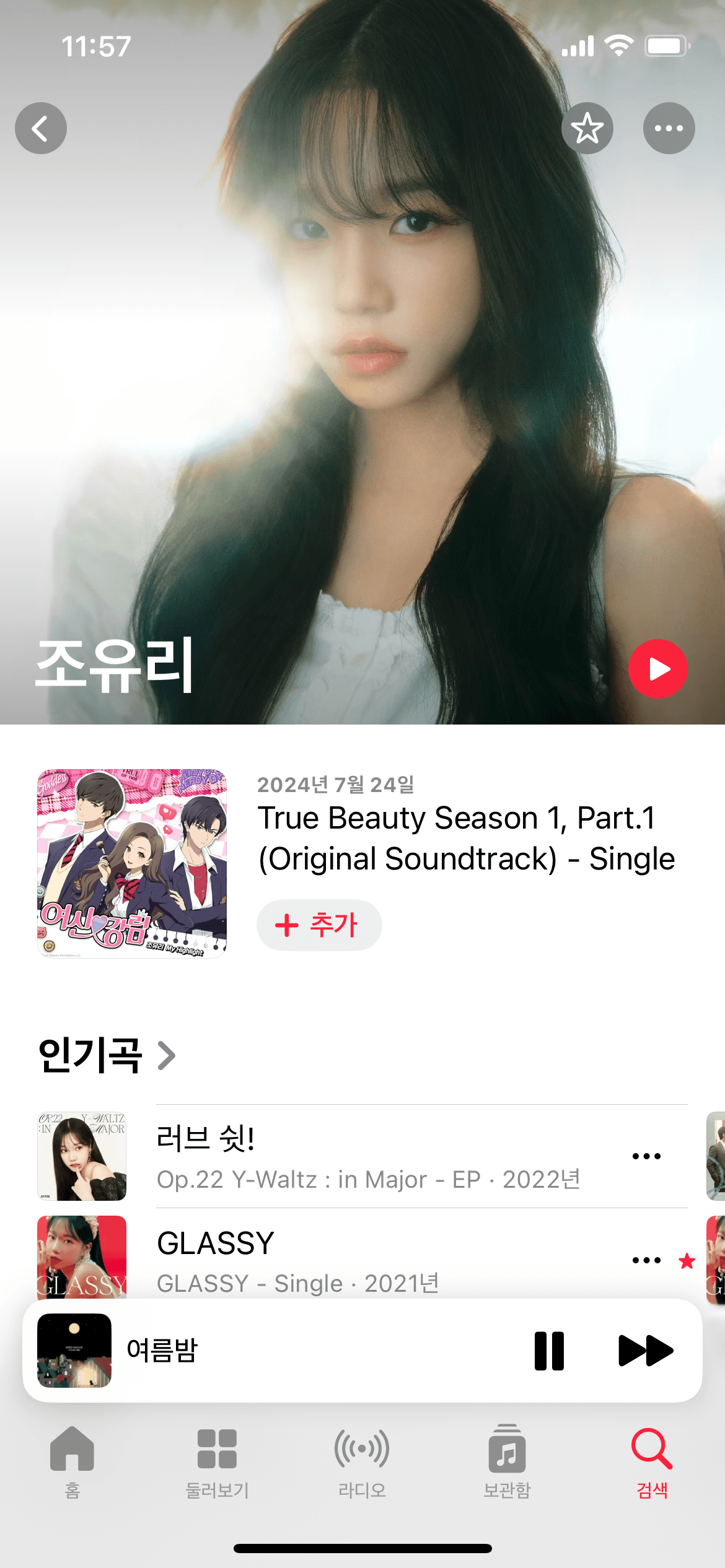This screenshot has height=1568, width=725.
Task: Open the artist's more options ellipsis menu
Action: (669, 128)
